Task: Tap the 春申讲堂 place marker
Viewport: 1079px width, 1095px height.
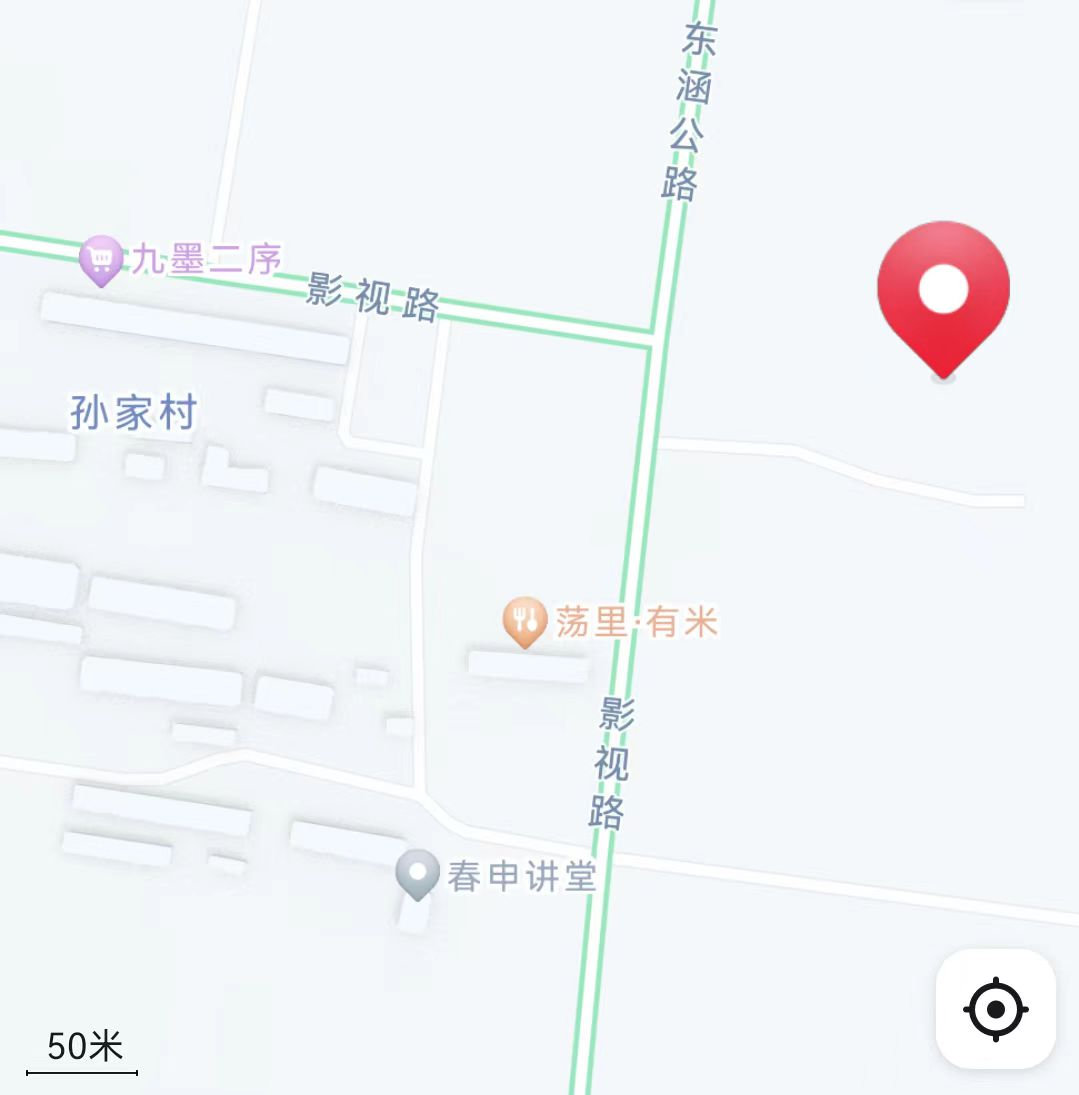Action: pos(417,873)
